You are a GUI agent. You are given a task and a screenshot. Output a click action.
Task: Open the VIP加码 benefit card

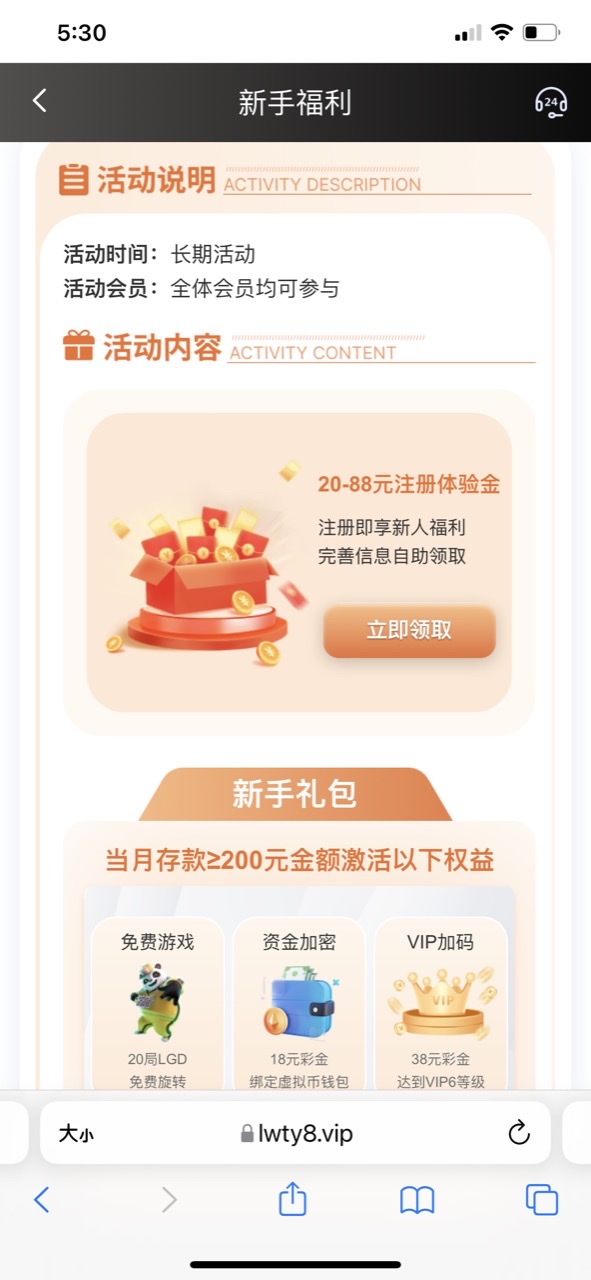click(x=441, y=1004)
